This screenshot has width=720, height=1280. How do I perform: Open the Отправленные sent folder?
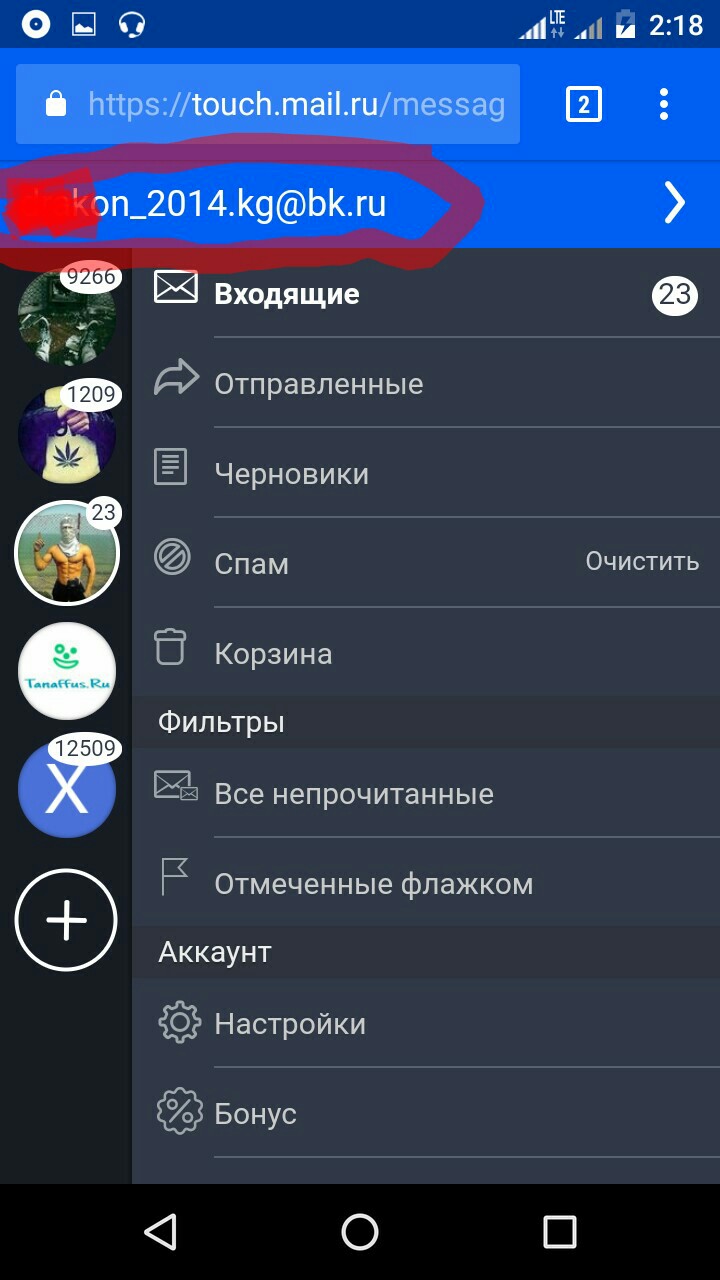click(318, 384)
